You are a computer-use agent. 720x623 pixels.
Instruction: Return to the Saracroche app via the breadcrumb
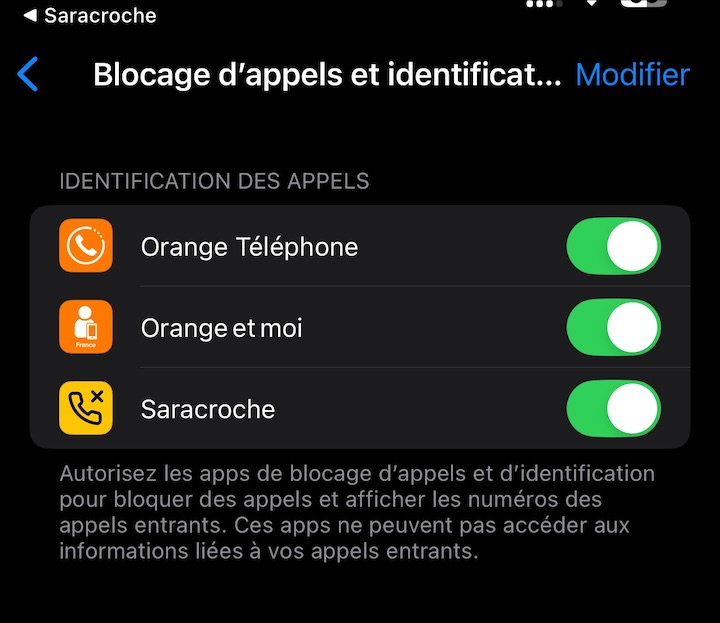(90, 15)
